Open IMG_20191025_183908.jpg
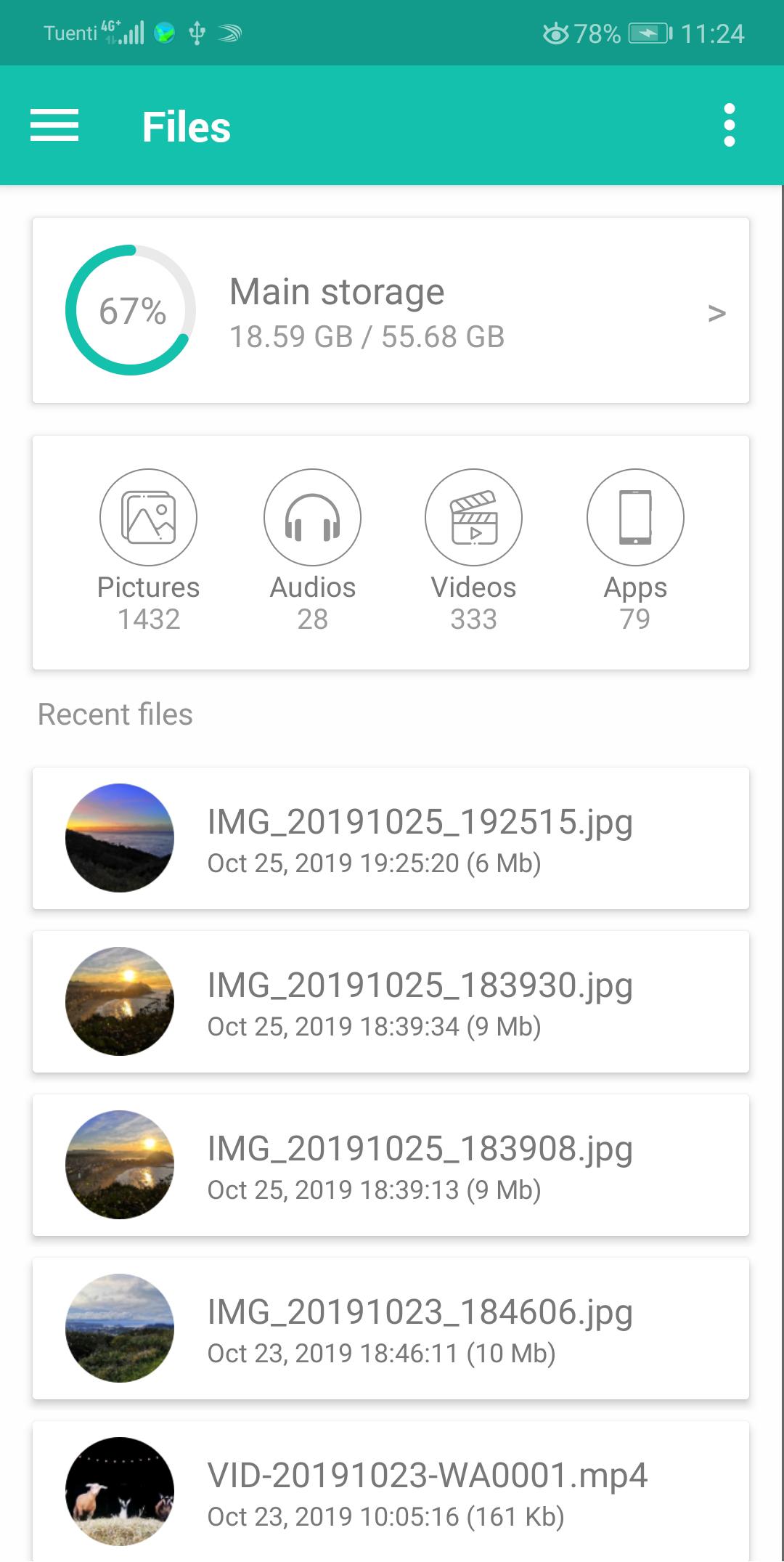This screenshot has height=1562, width=784. (391, 1165)
